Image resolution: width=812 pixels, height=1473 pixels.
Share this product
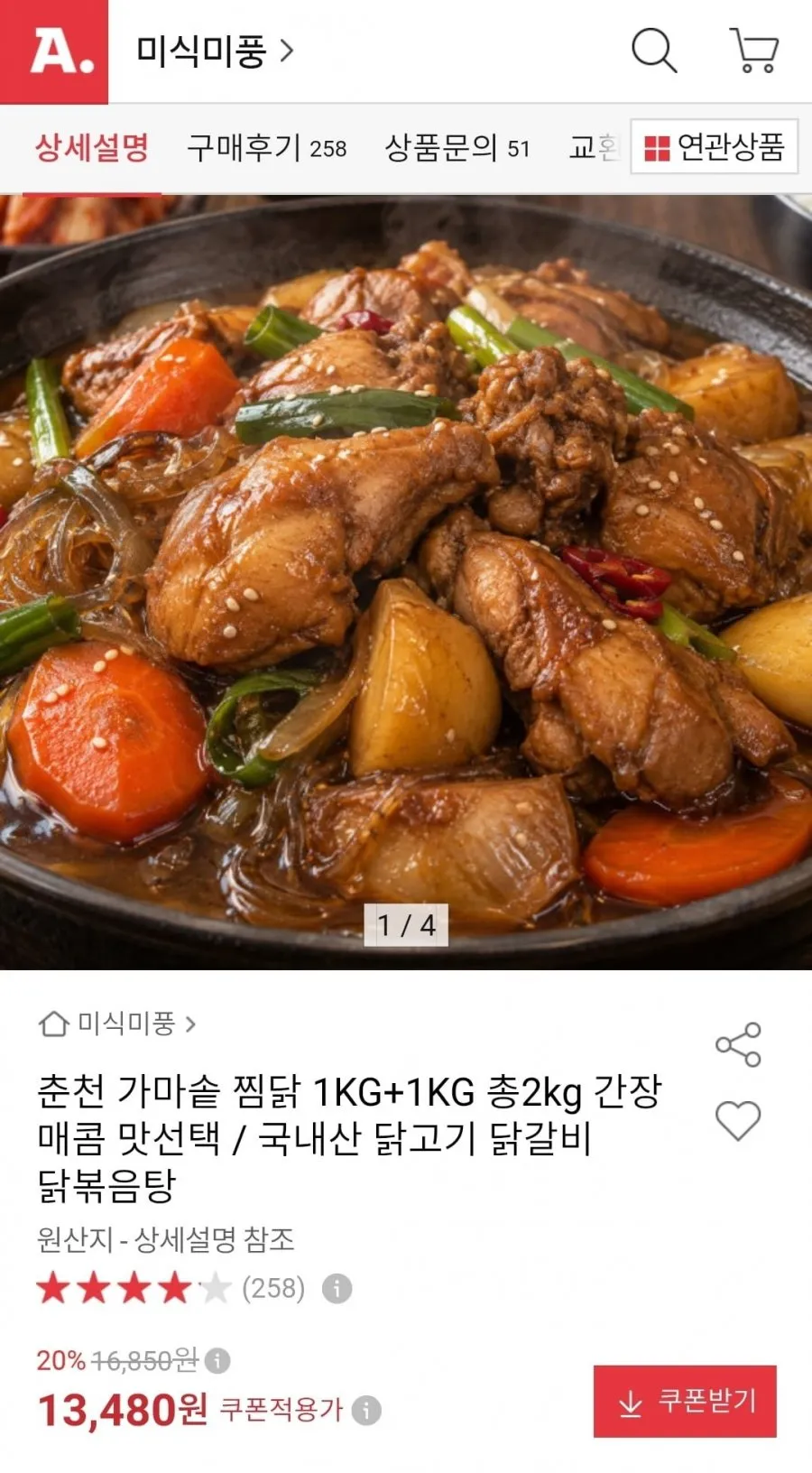coord(738,1045)
